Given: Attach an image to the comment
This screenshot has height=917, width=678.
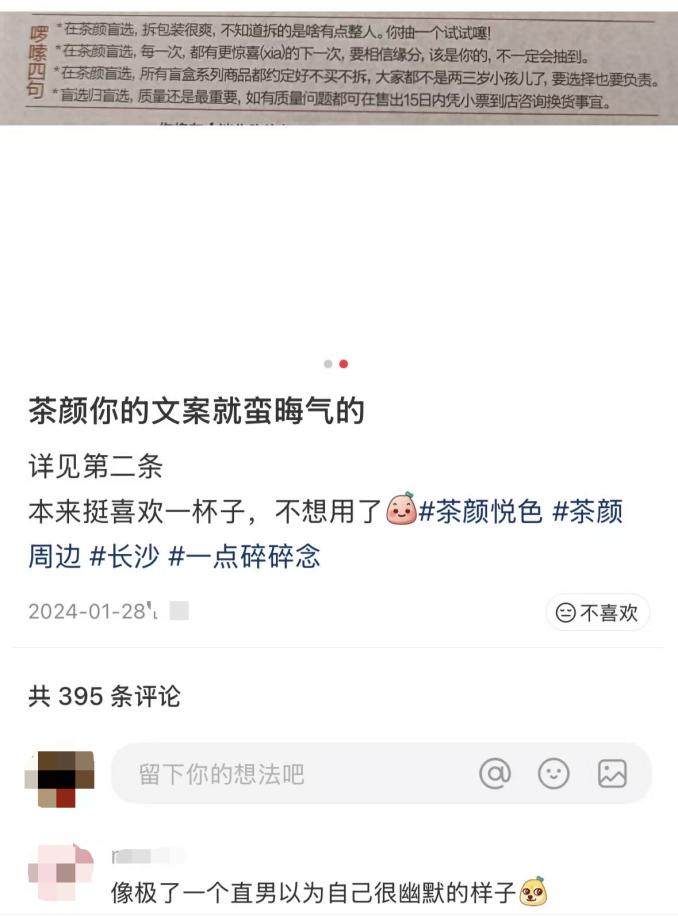Looking at the screenshot, I should click(x=612, y=773).
